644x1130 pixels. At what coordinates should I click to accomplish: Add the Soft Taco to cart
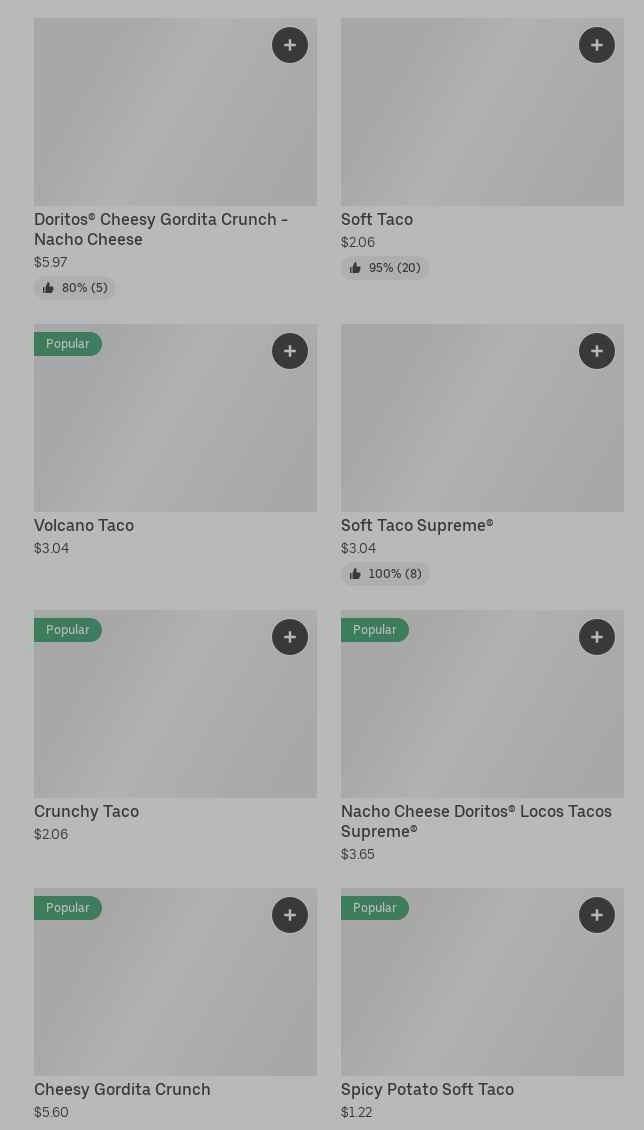(x=597, y=45)
